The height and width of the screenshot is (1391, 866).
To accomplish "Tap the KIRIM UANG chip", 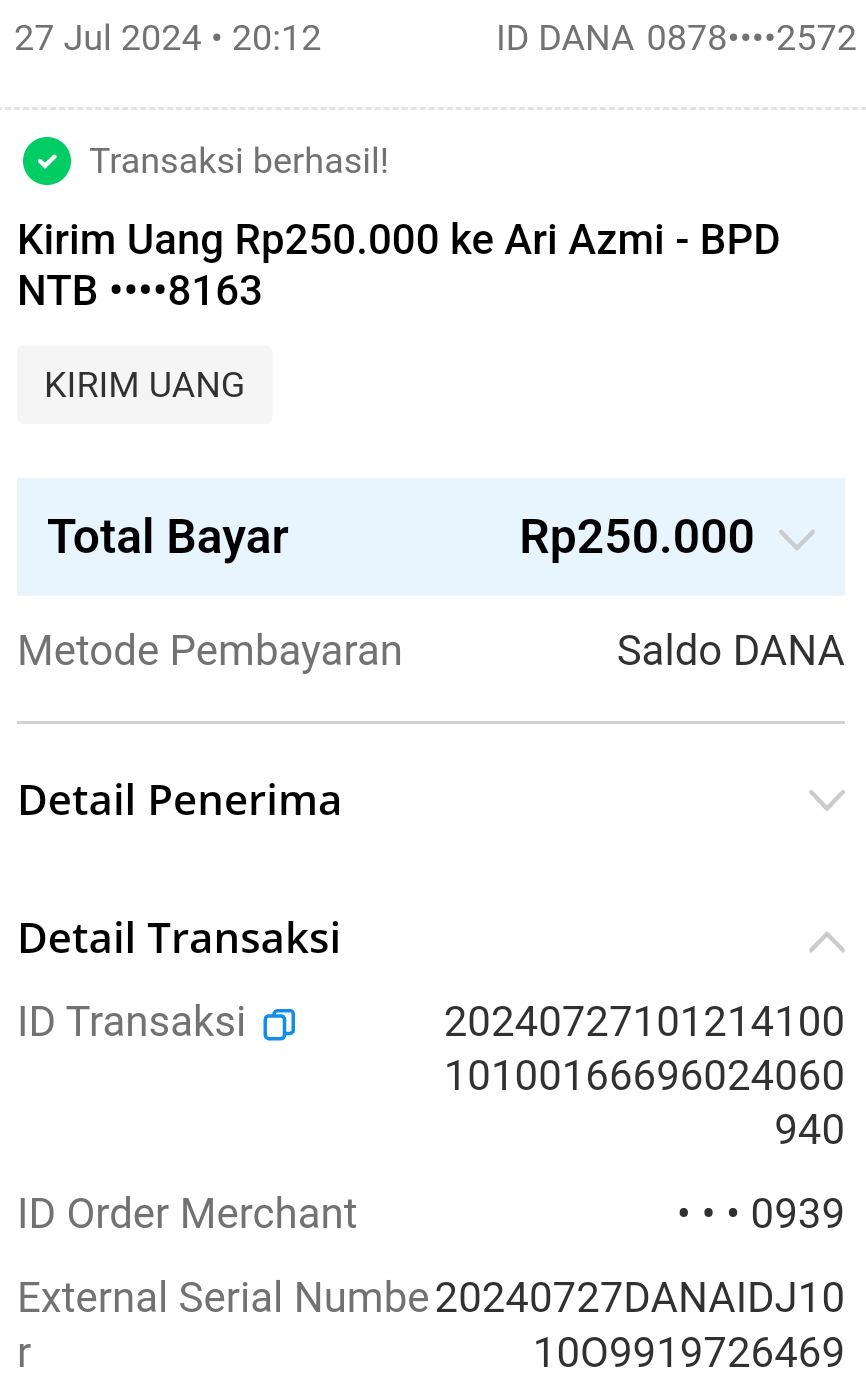I will pos(144,385).
